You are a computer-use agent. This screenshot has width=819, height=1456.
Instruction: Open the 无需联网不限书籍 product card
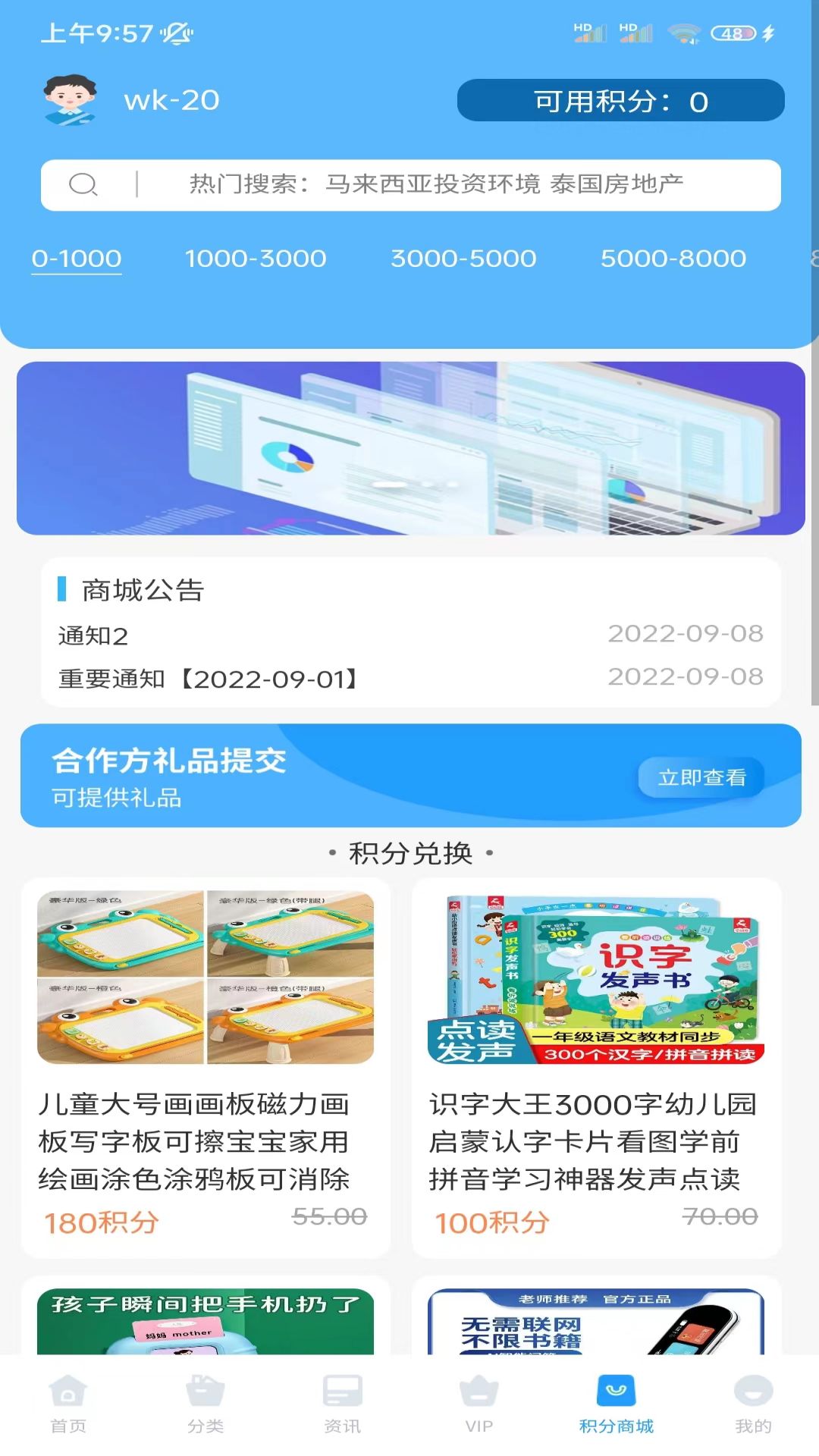pyautogui.click(x=596, y=1321)
